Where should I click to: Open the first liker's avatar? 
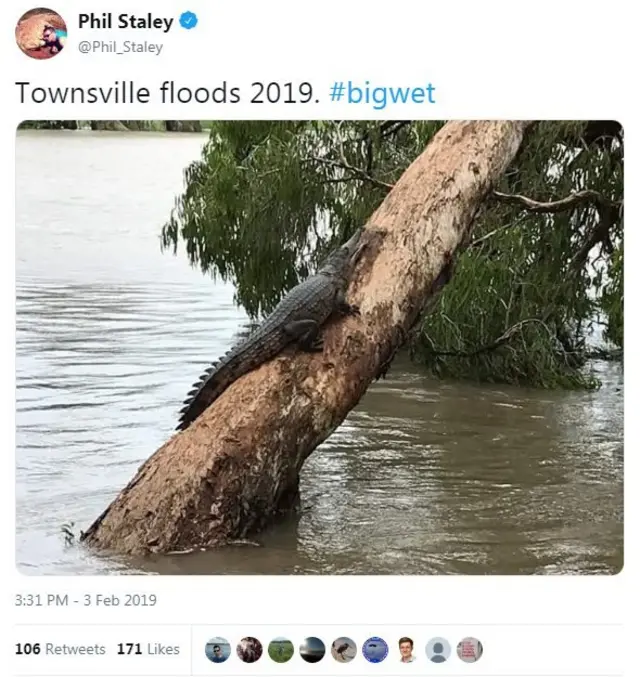(218, 650)
